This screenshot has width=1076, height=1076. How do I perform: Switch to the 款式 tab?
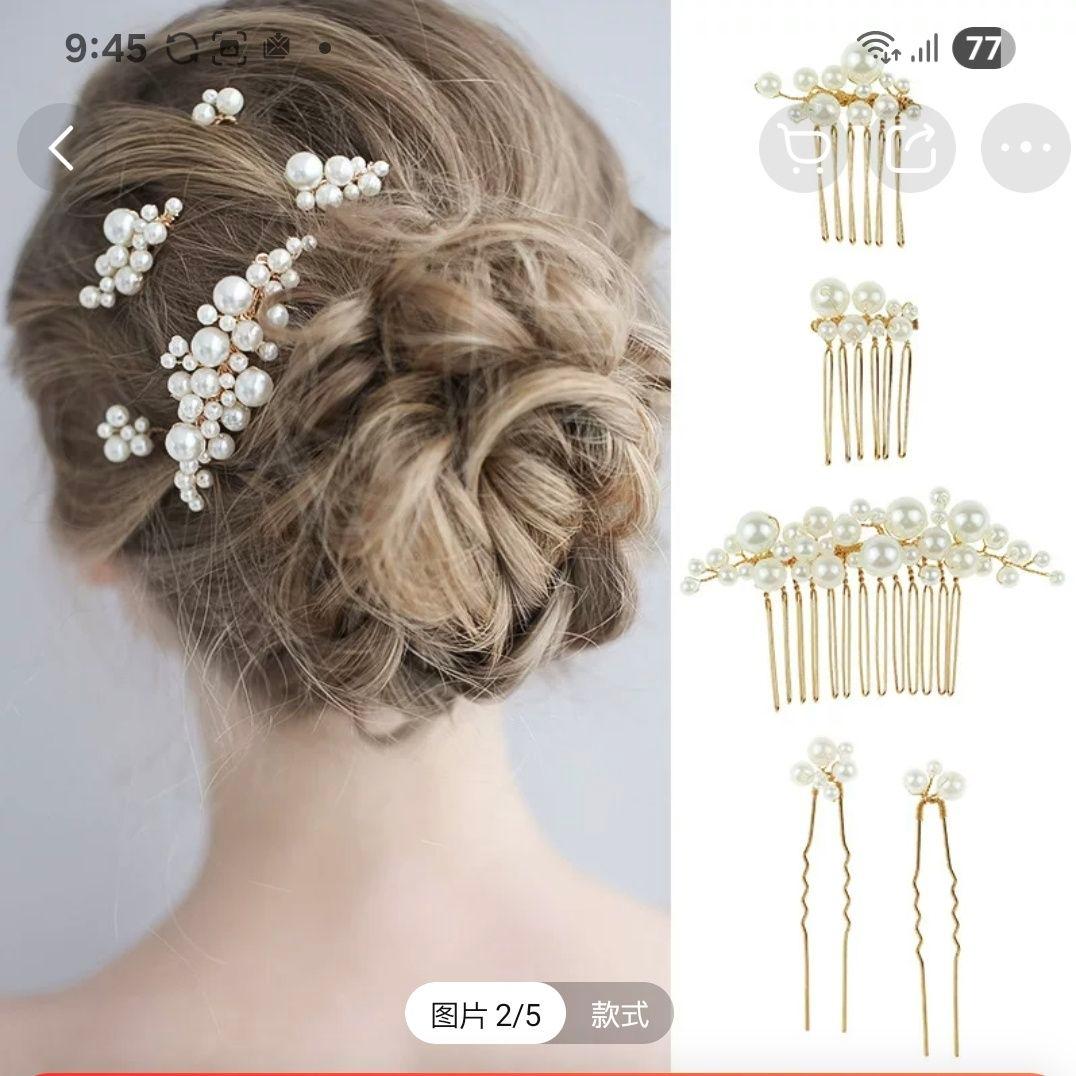[620, 1013]
